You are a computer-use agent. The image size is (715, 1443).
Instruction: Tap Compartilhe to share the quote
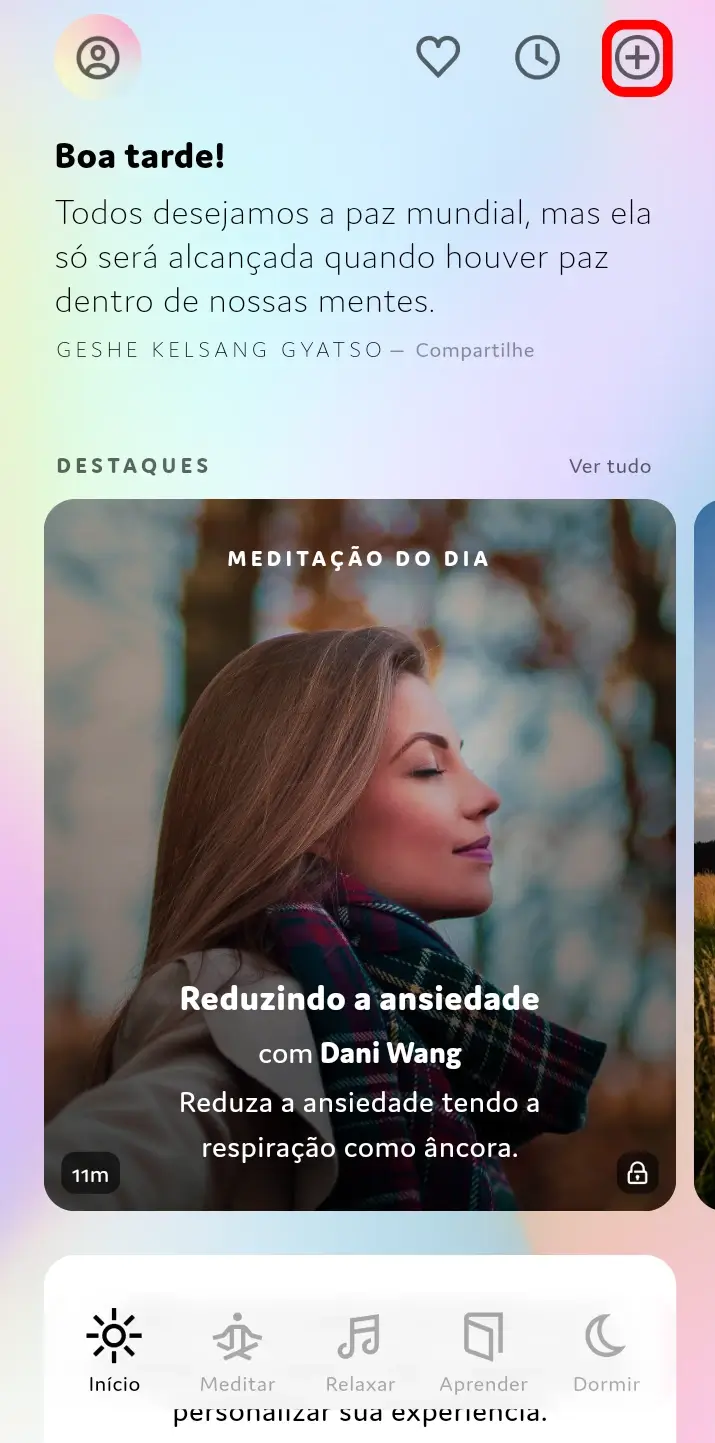point(475,350)
